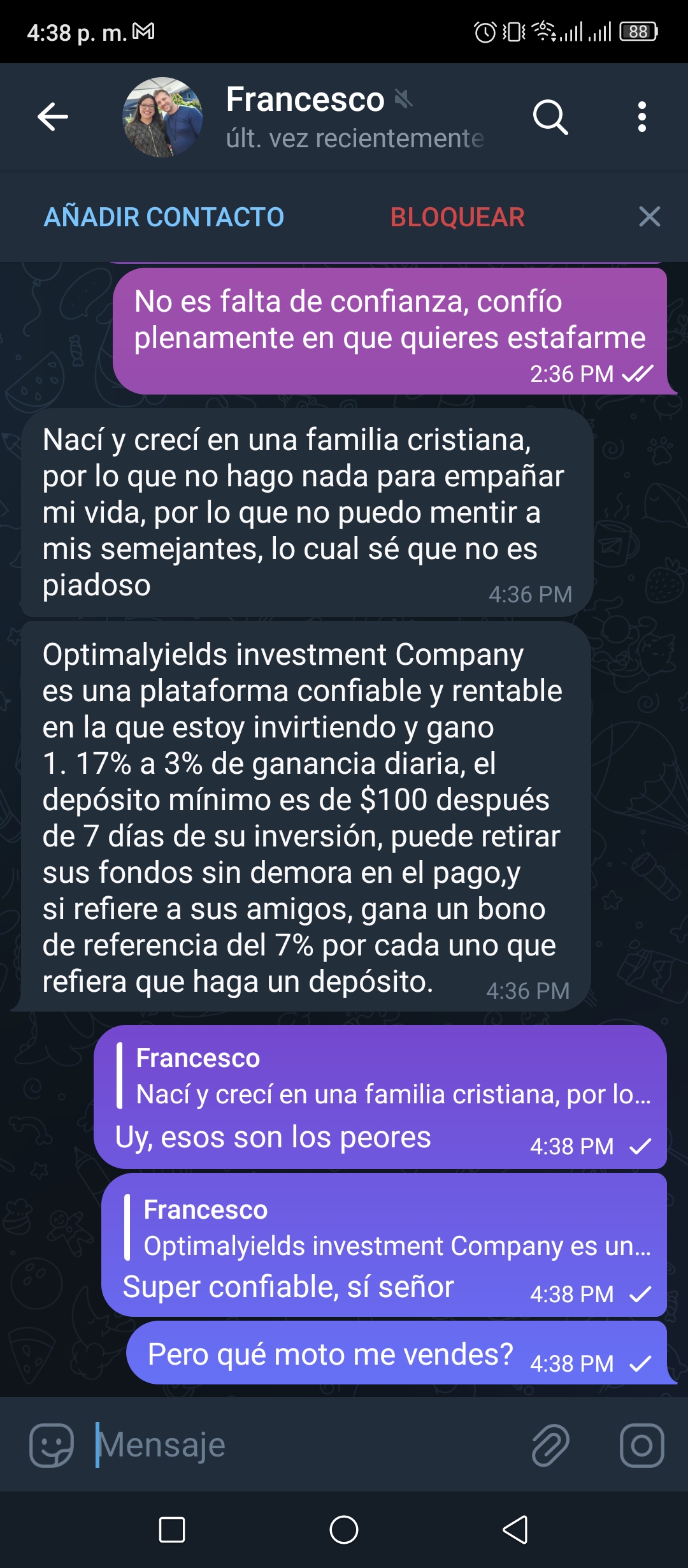
Task: Search within this conversation
Action: pos(550,117)
